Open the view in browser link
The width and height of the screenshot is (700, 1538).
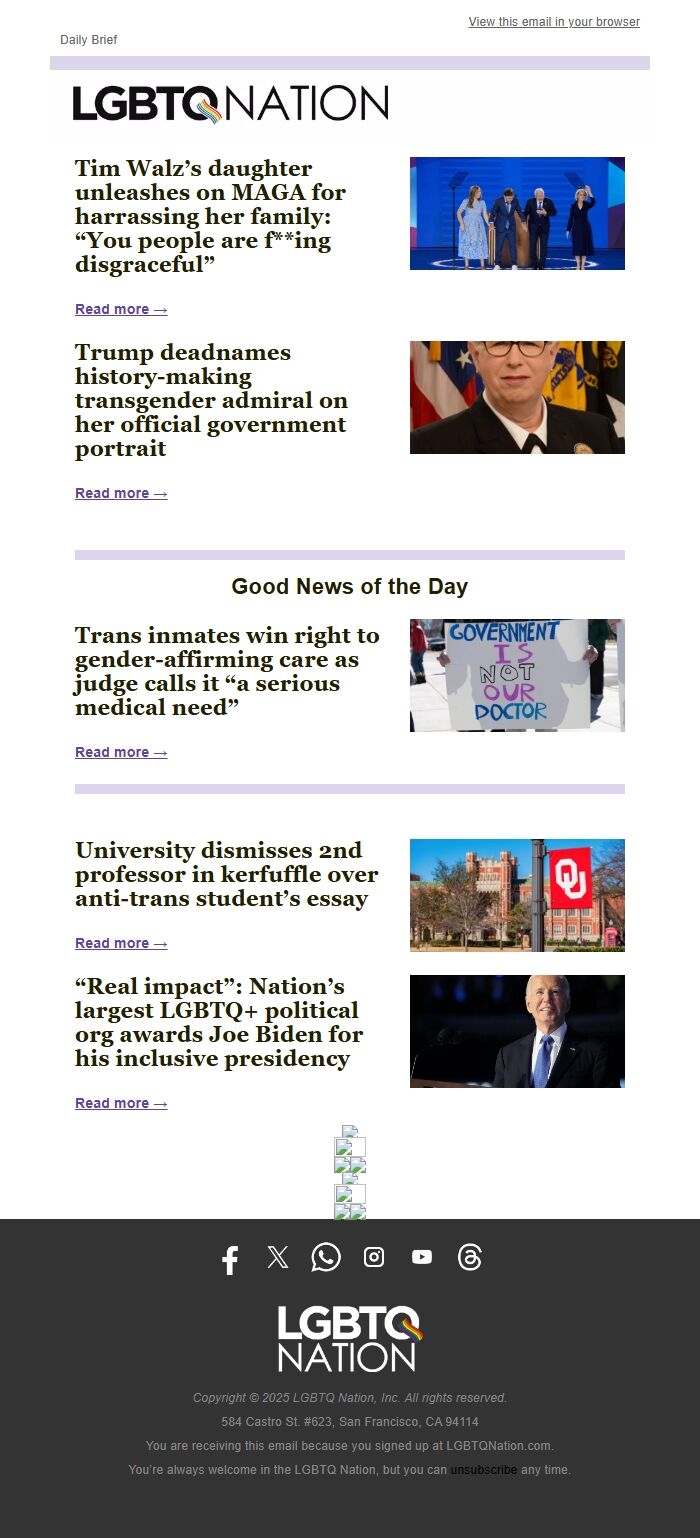pyautogui.click(x=554, y=22)
